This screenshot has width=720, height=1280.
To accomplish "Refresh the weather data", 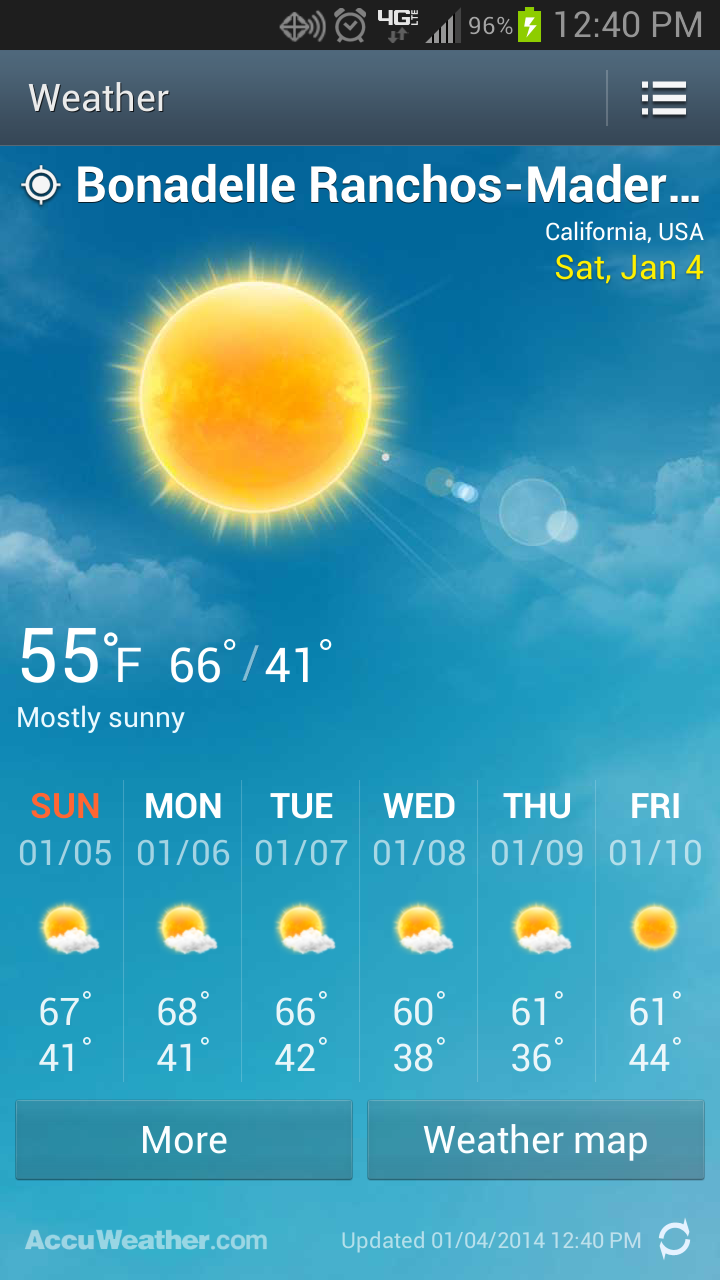I will pyautogui.click(x=675, y=1240).
